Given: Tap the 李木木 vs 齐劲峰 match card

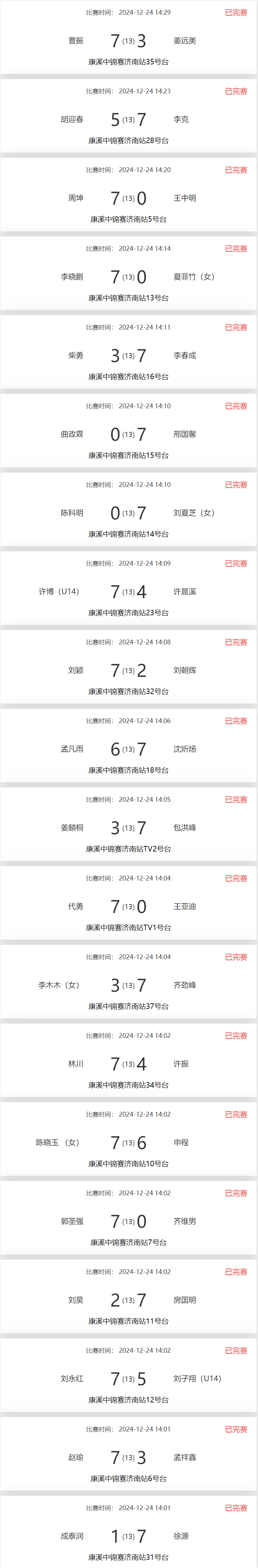Looking at the screenshot, I should [128, 985].
